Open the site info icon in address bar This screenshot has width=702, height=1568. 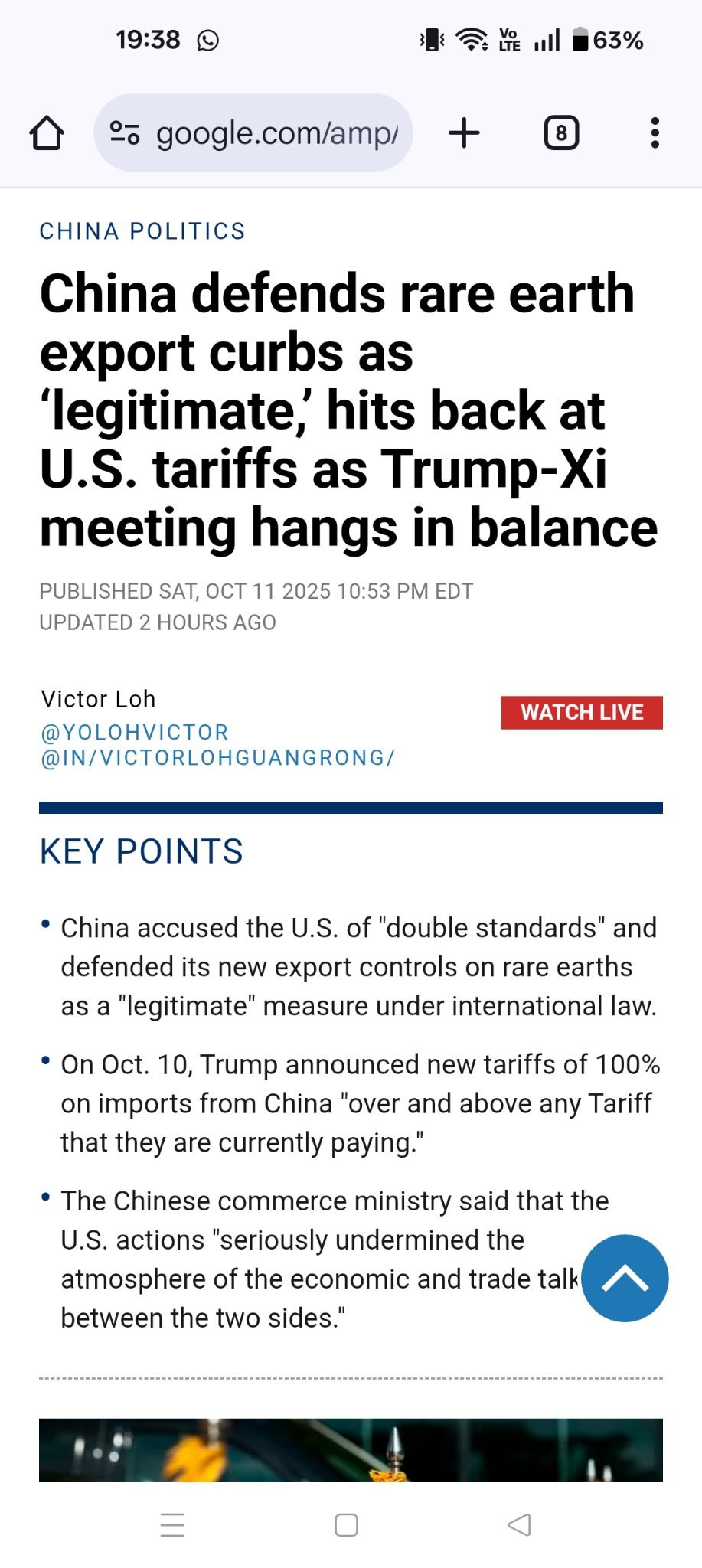pos(125,133)
